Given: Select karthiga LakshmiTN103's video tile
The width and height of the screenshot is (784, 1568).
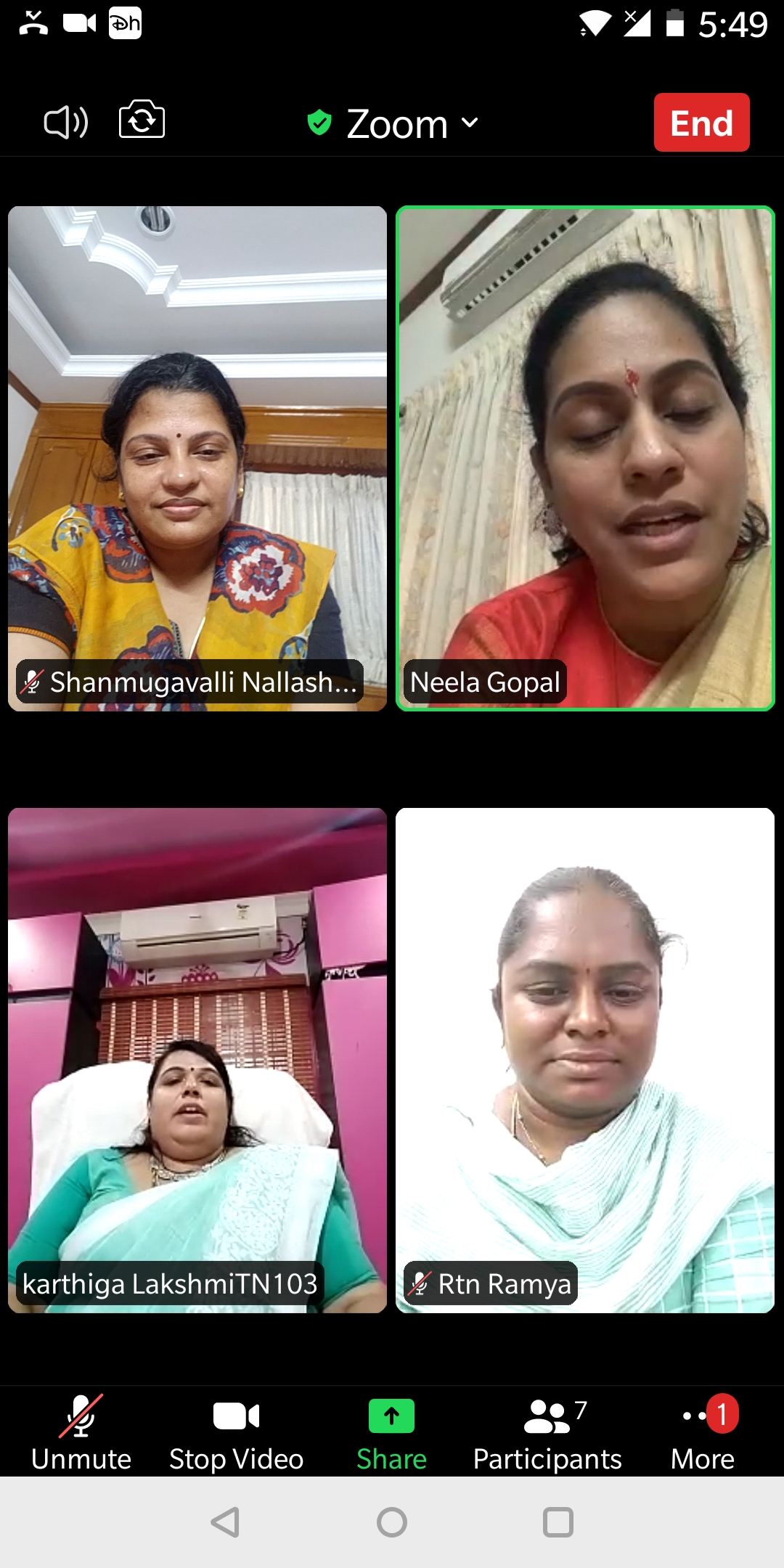Looking at the screenshot, I should point(197,1060).
